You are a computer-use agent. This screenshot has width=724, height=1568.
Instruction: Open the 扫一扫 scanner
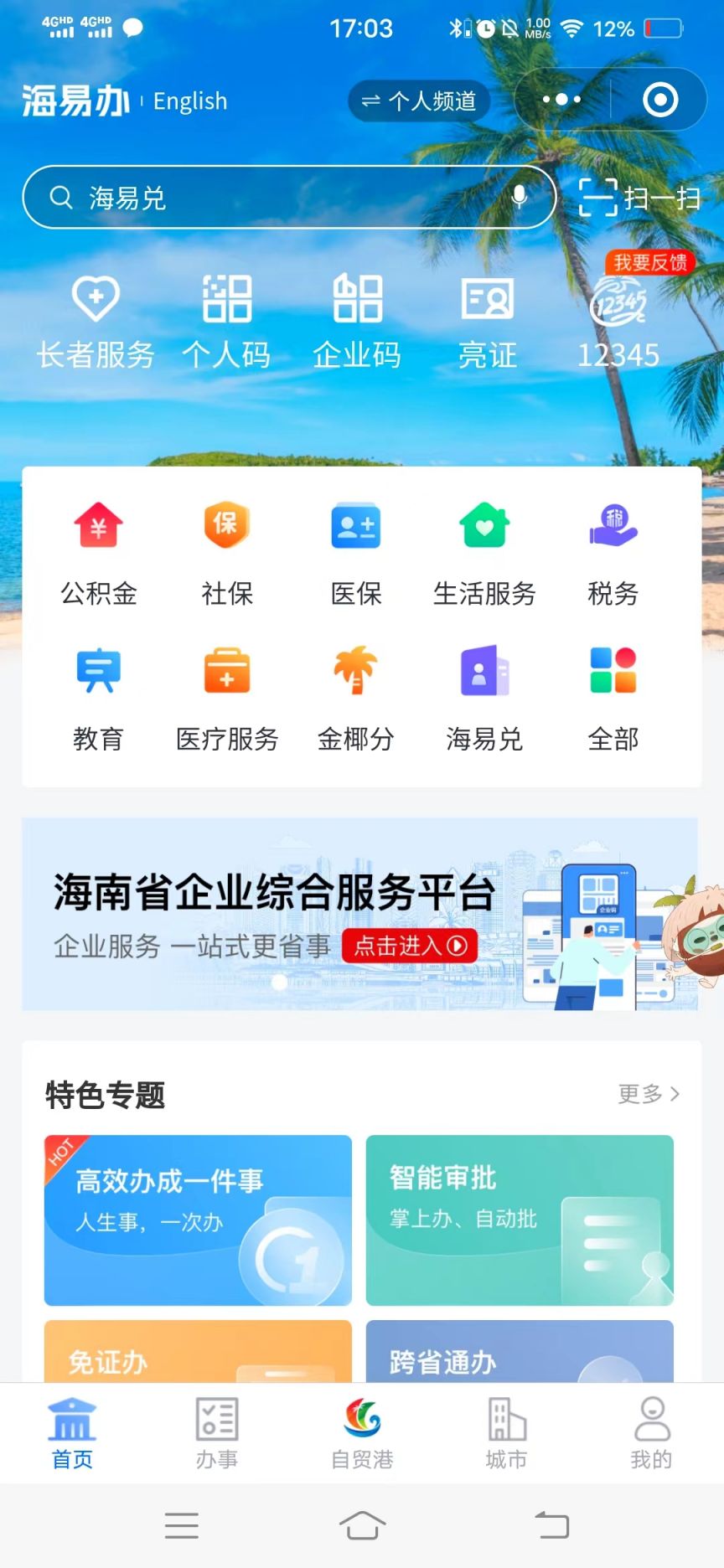(x=639, y=199)
